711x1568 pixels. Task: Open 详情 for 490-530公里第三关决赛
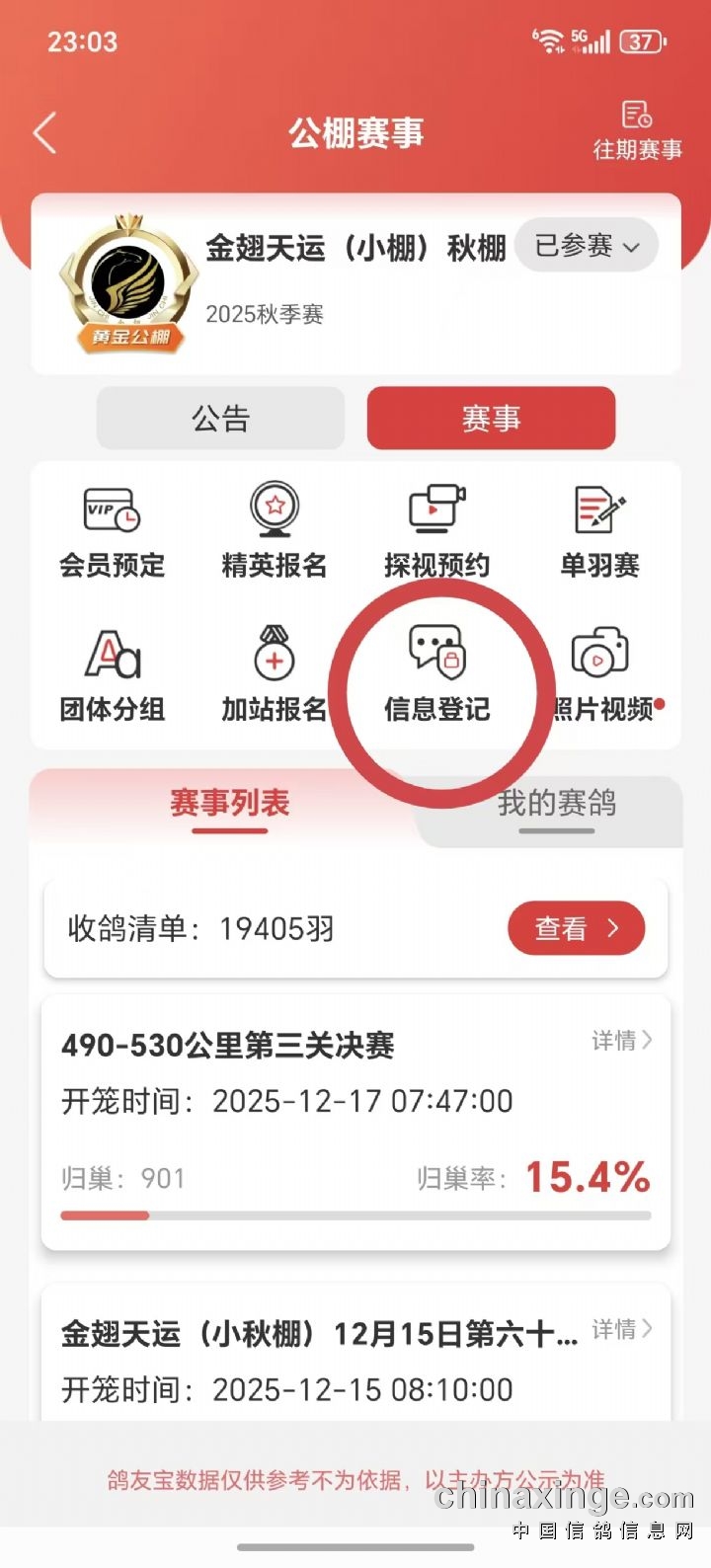point(621,1040)
